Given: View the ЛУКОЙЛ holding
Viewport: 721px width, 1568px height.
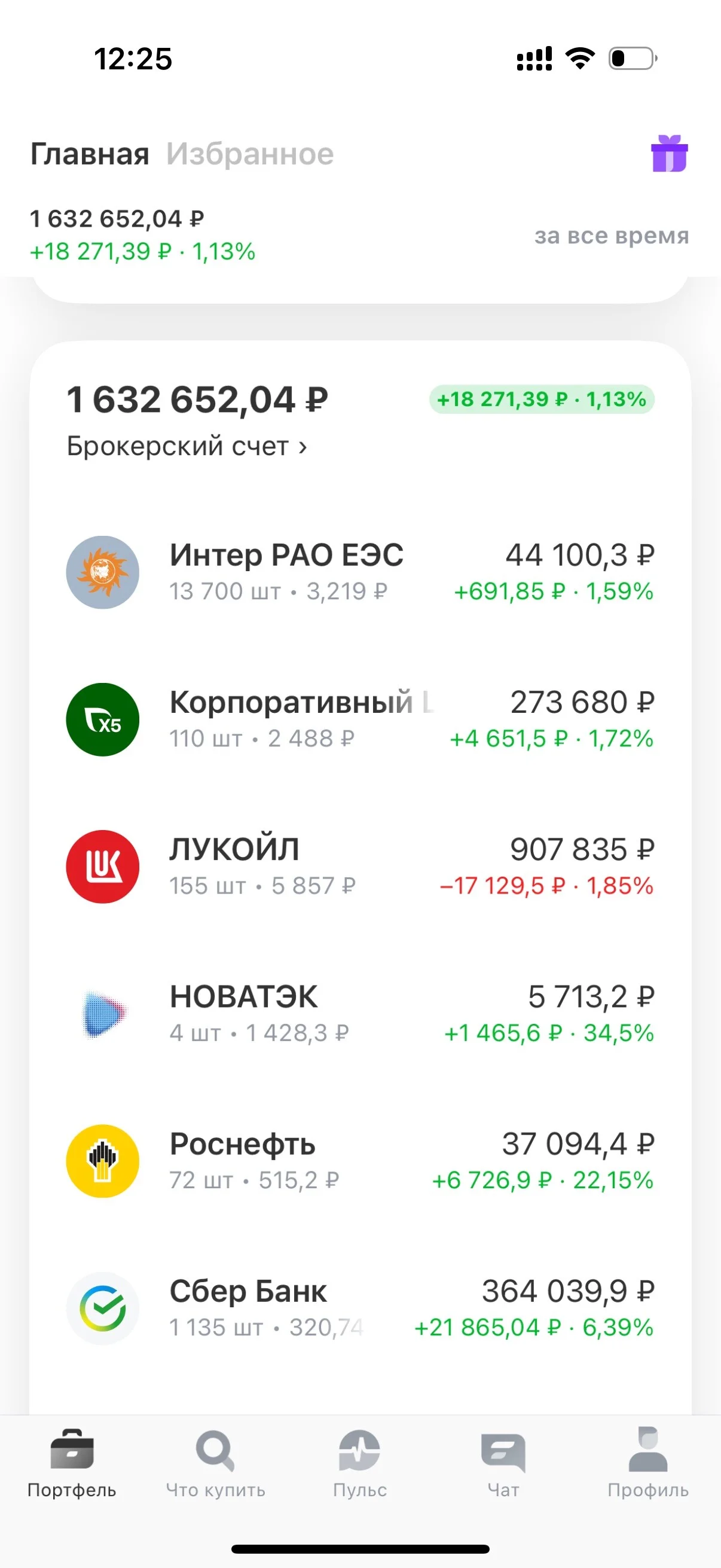Looking at the screenshot, I should pos(360,867).
